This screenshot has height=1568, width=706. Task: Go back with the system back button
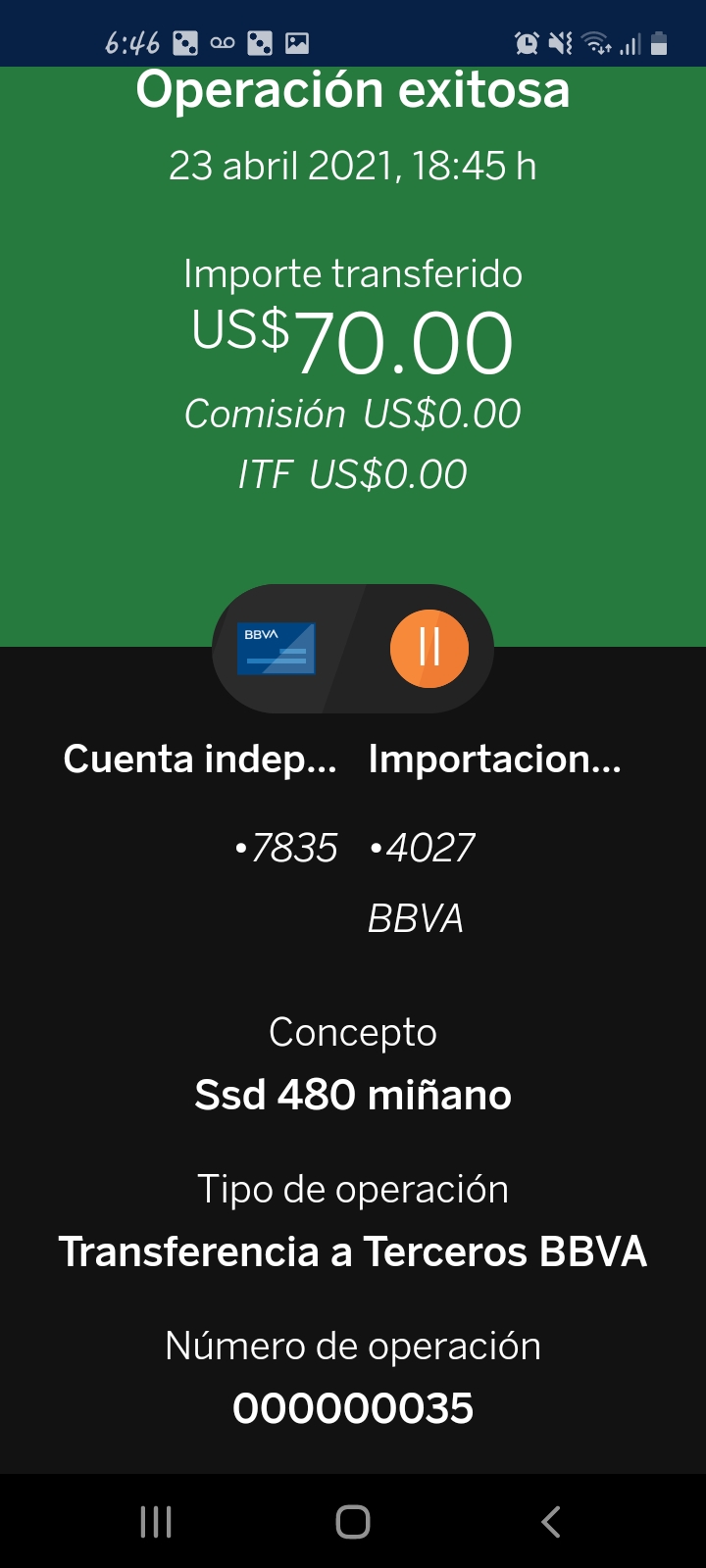click(x=551, y=1521)
